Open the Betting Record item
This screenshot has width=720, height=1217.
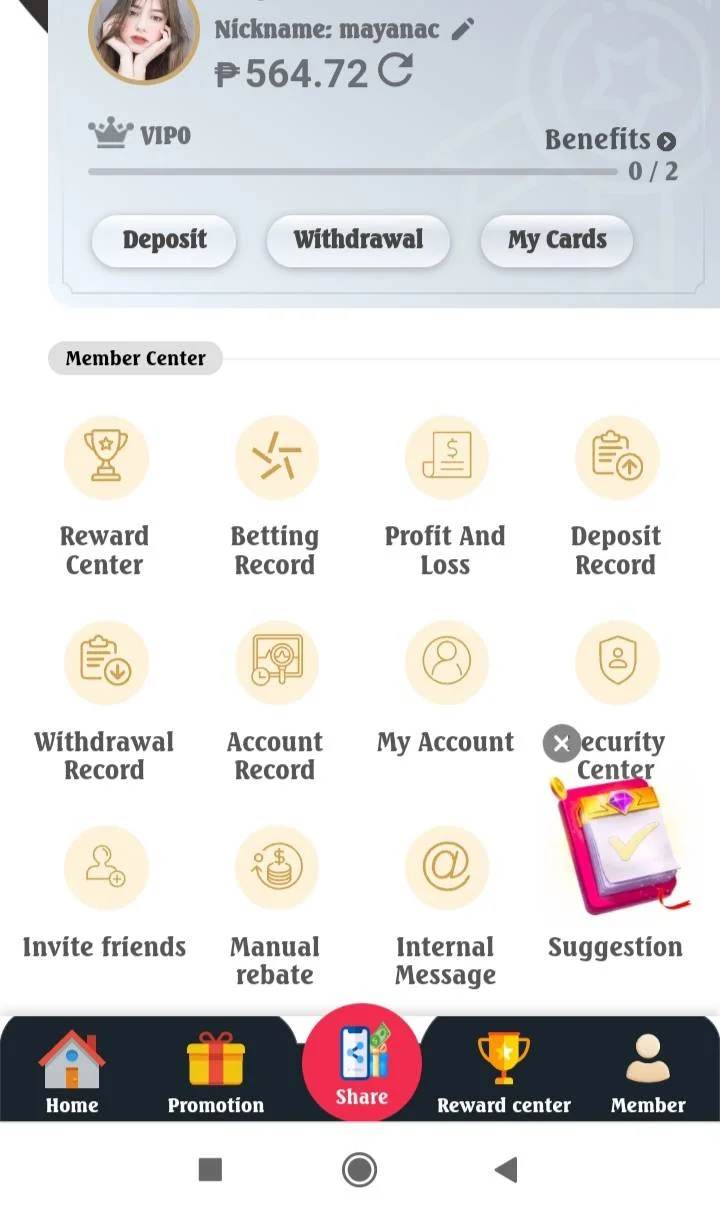coord(275,497)
